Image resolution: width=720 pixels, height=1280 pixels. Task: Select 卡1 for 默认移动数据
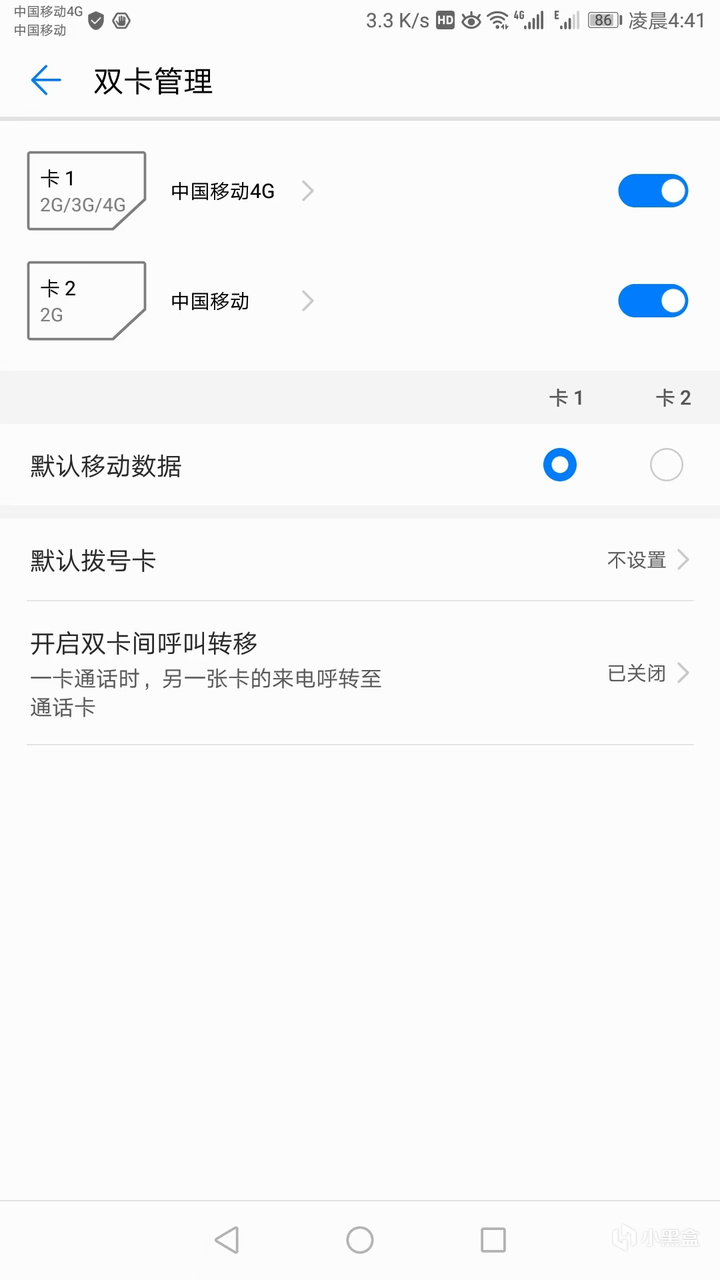(x=560, y=465)
